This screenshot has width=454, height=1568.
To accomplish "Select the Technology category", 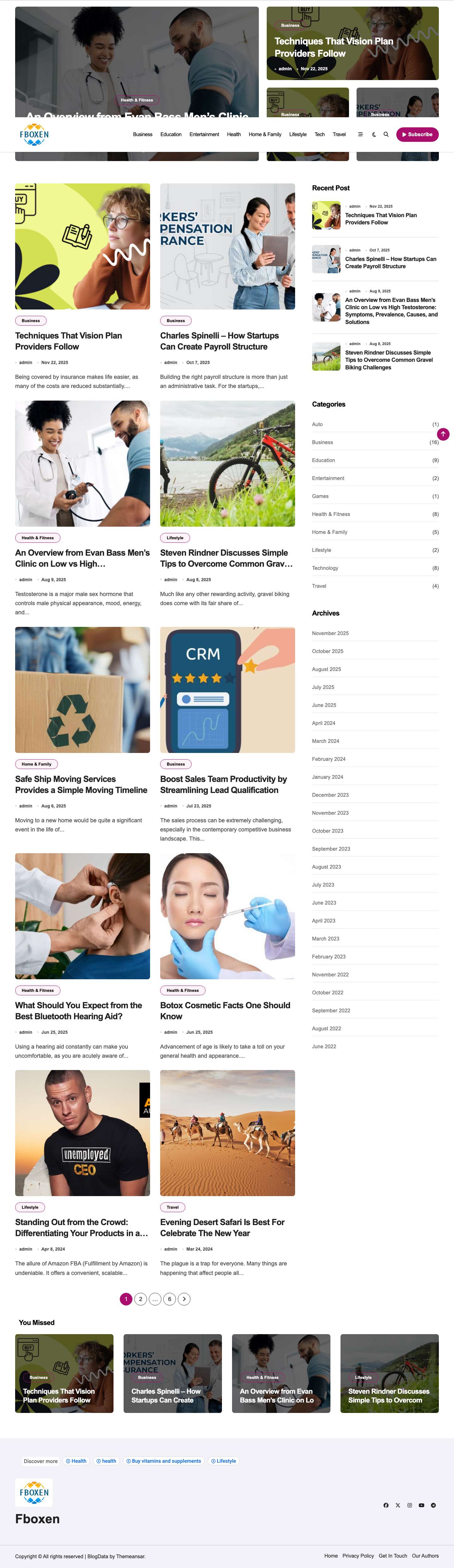I will click(x=325, y=568).
